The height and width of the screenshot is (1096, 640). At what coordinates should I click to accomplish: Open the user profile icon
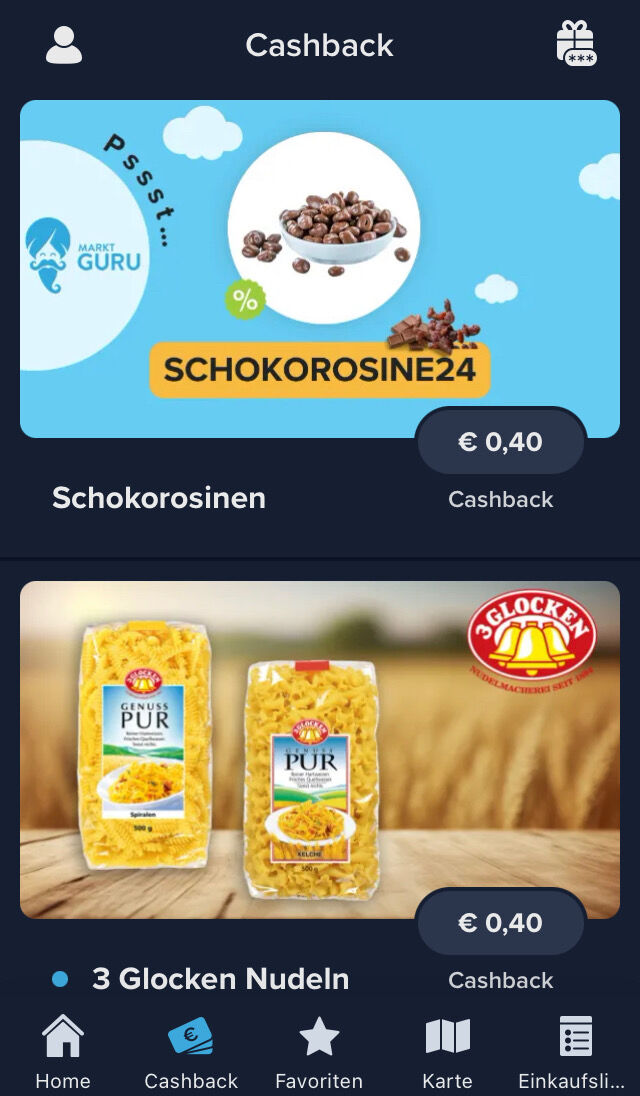64,45
